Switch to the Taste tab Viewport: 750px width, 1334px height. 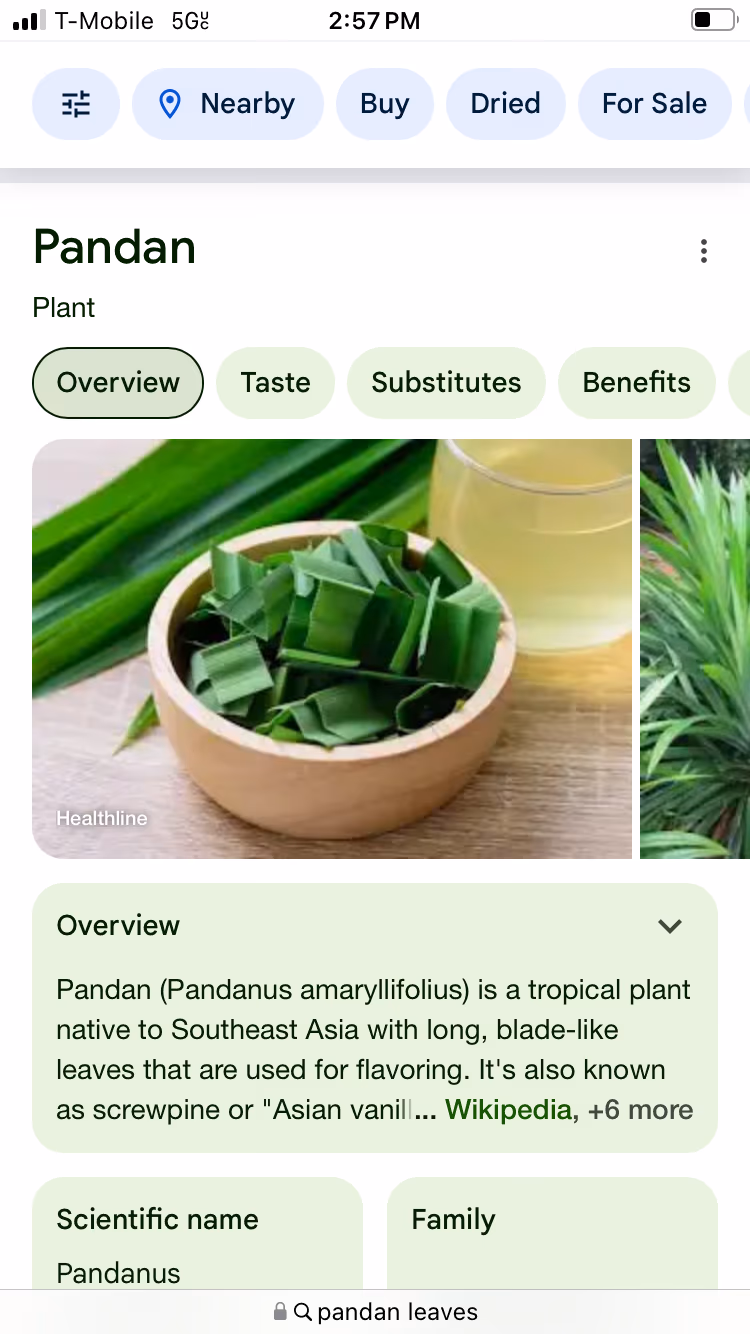click(x=275, y=382)
